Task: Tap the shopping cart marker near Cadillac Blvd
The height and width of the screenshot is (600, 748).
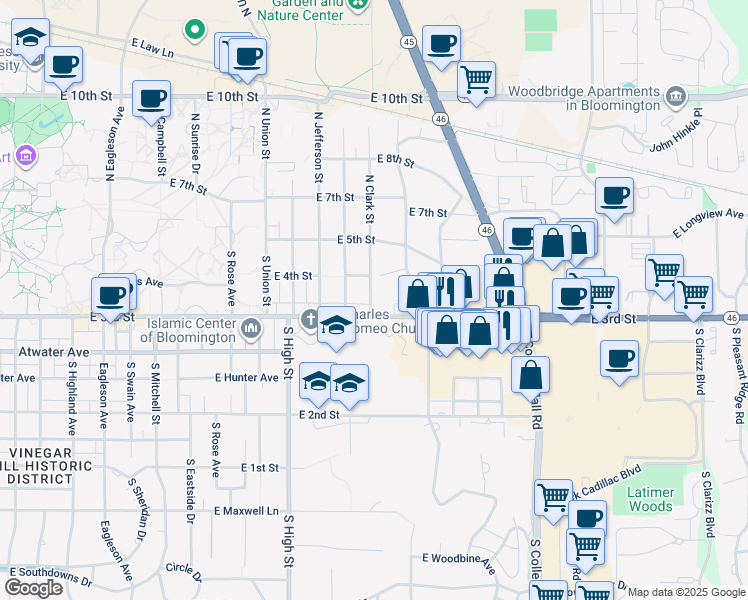Action: pos(553,497)
